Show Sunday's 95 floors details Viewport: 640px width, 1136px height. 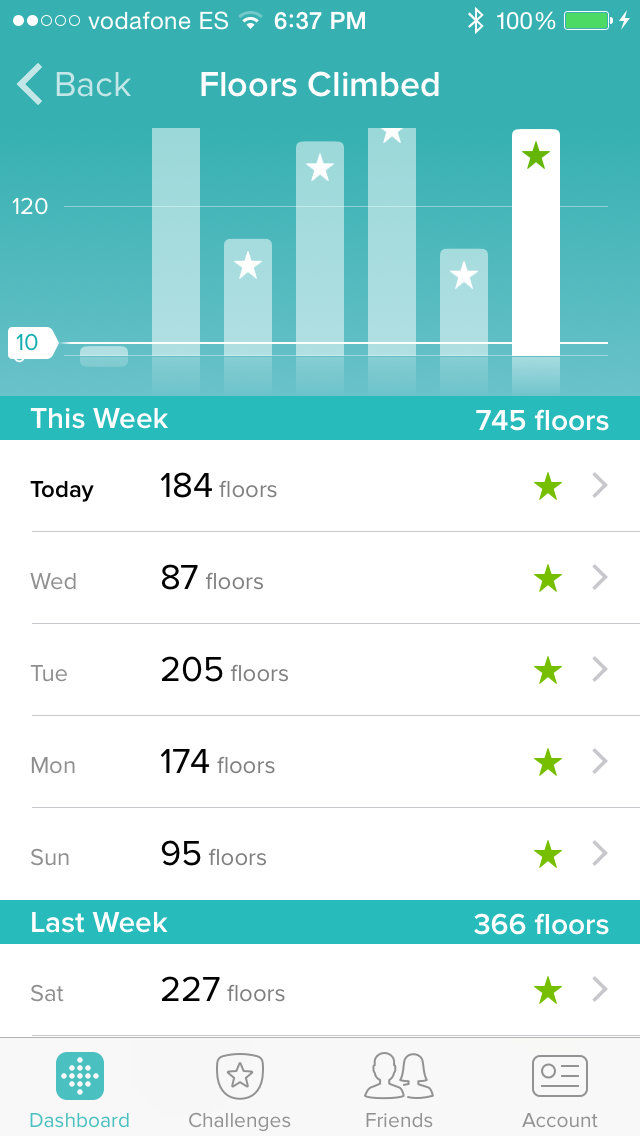(320, 855)
